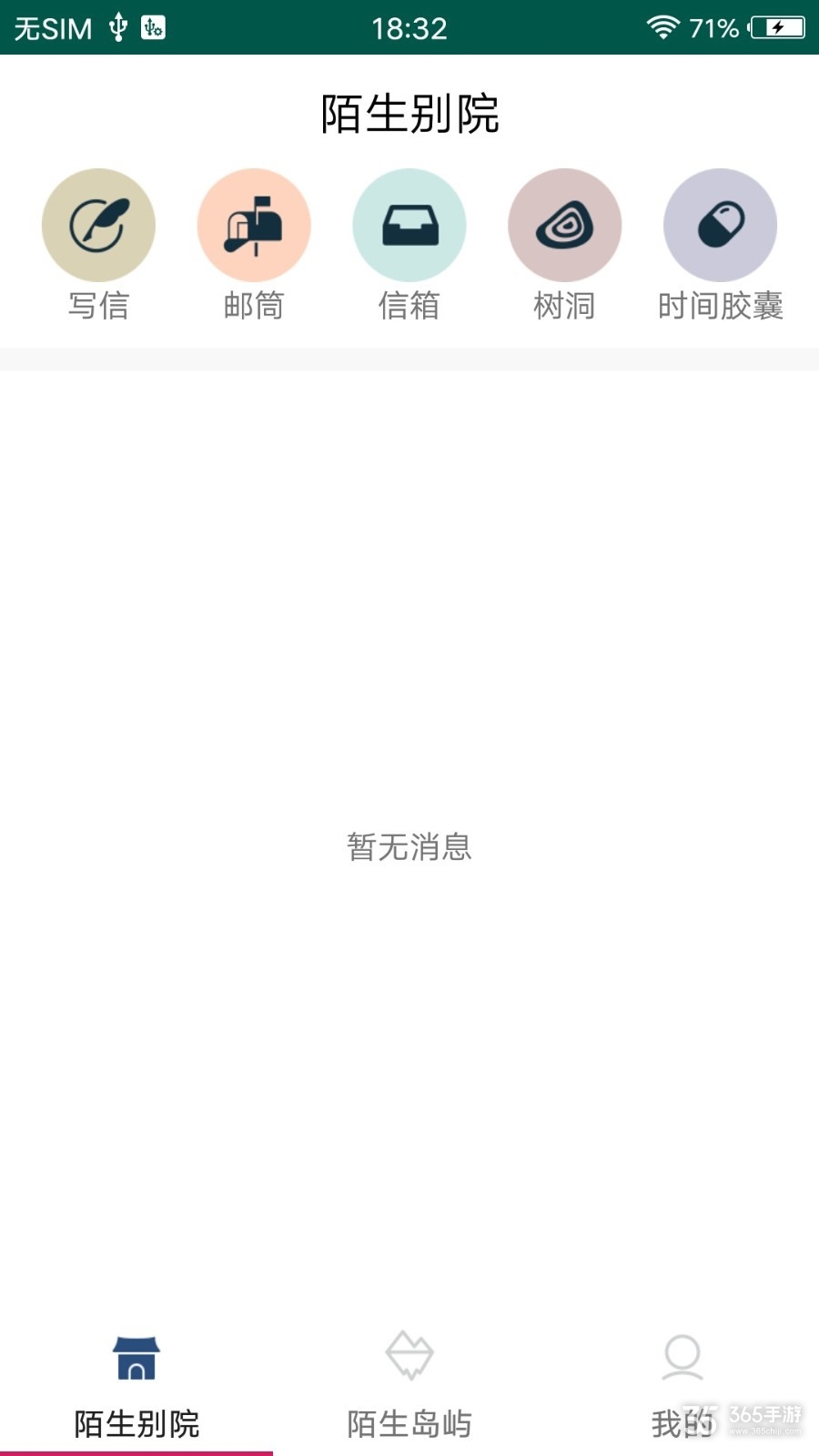The width and height of the screenshot is (819, 1456).
Task: Tap the house icon for 陌生别院
Action: tap(136, 1358)
